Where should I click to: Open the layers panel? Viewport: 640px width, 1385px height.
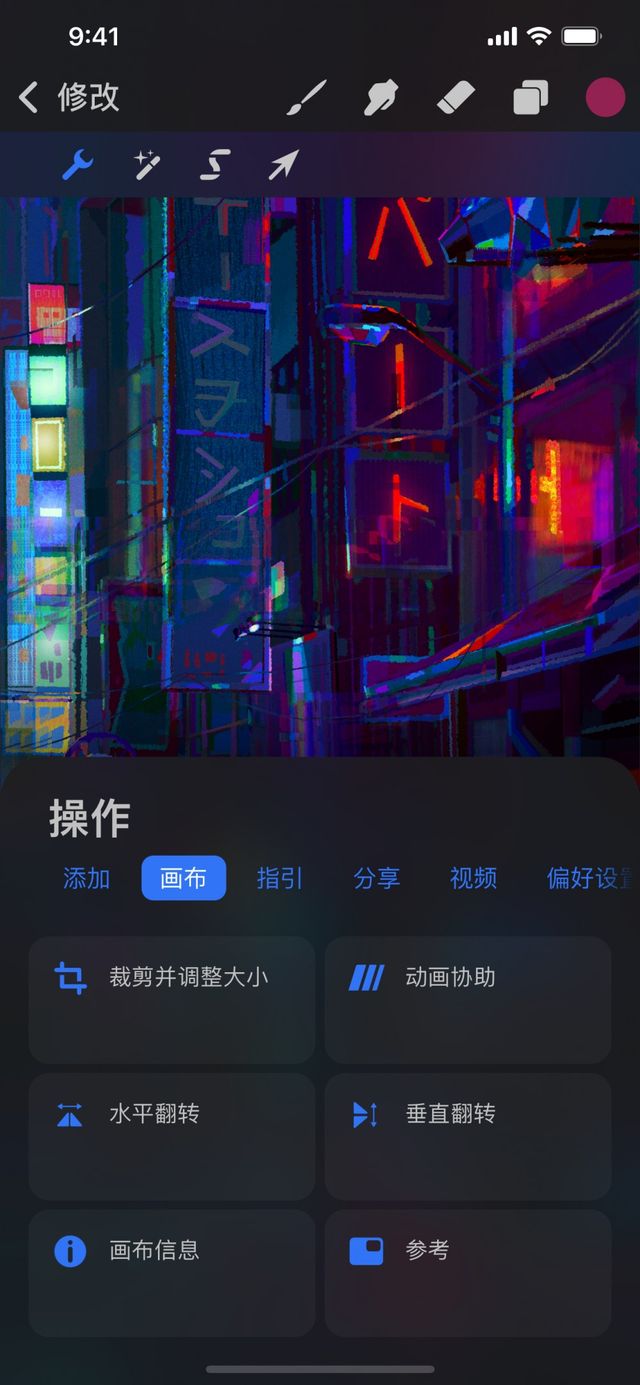point(531,98)
